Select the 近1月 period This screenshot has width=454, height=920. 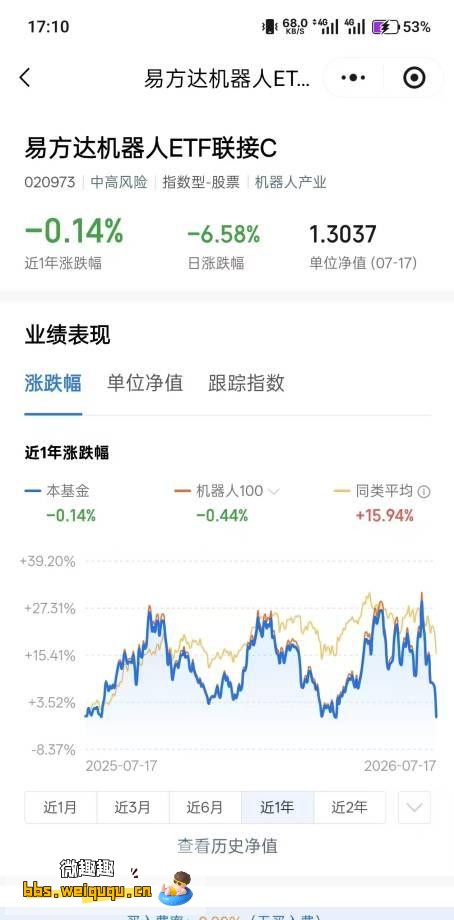60,807
